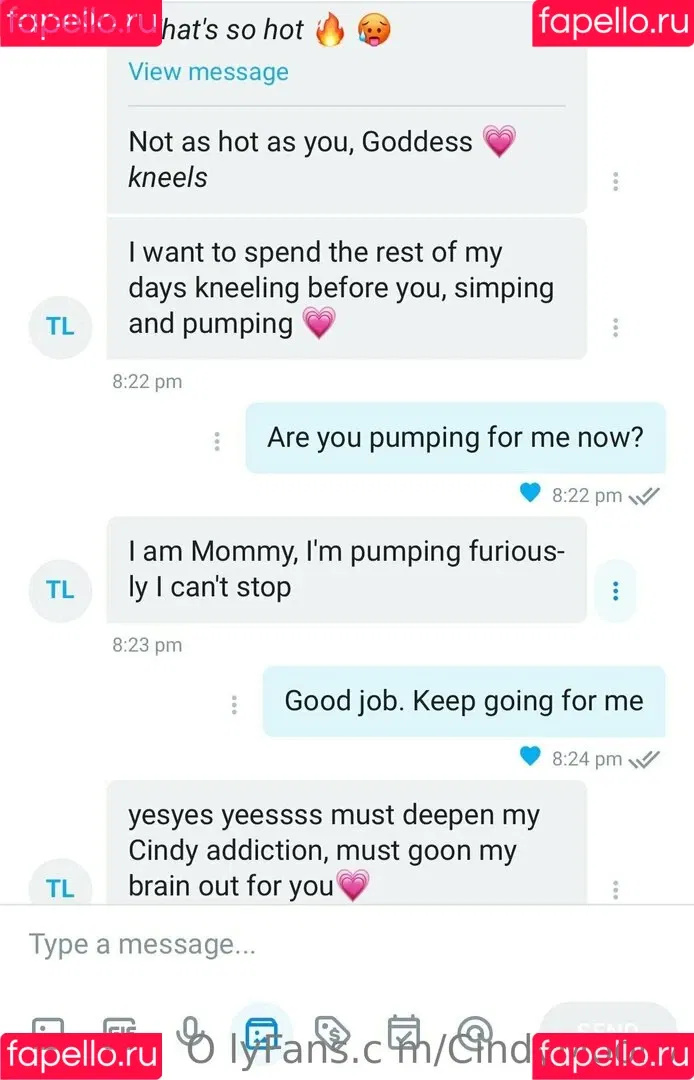The height and width of the screenshot is (1080, 694).
Task: Open options for the 'yesyes' message
Action: pos(615,889)
